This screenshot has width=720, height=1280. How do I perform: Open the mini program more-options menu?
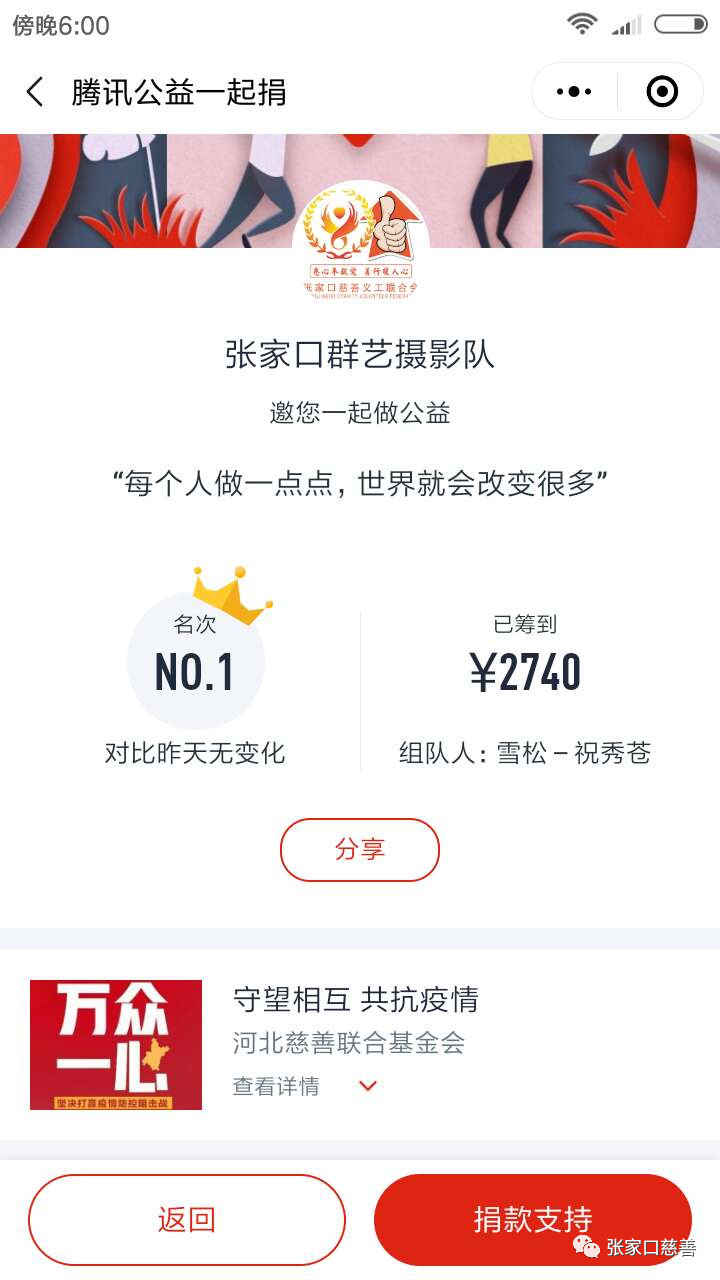[x=574, y=92]
